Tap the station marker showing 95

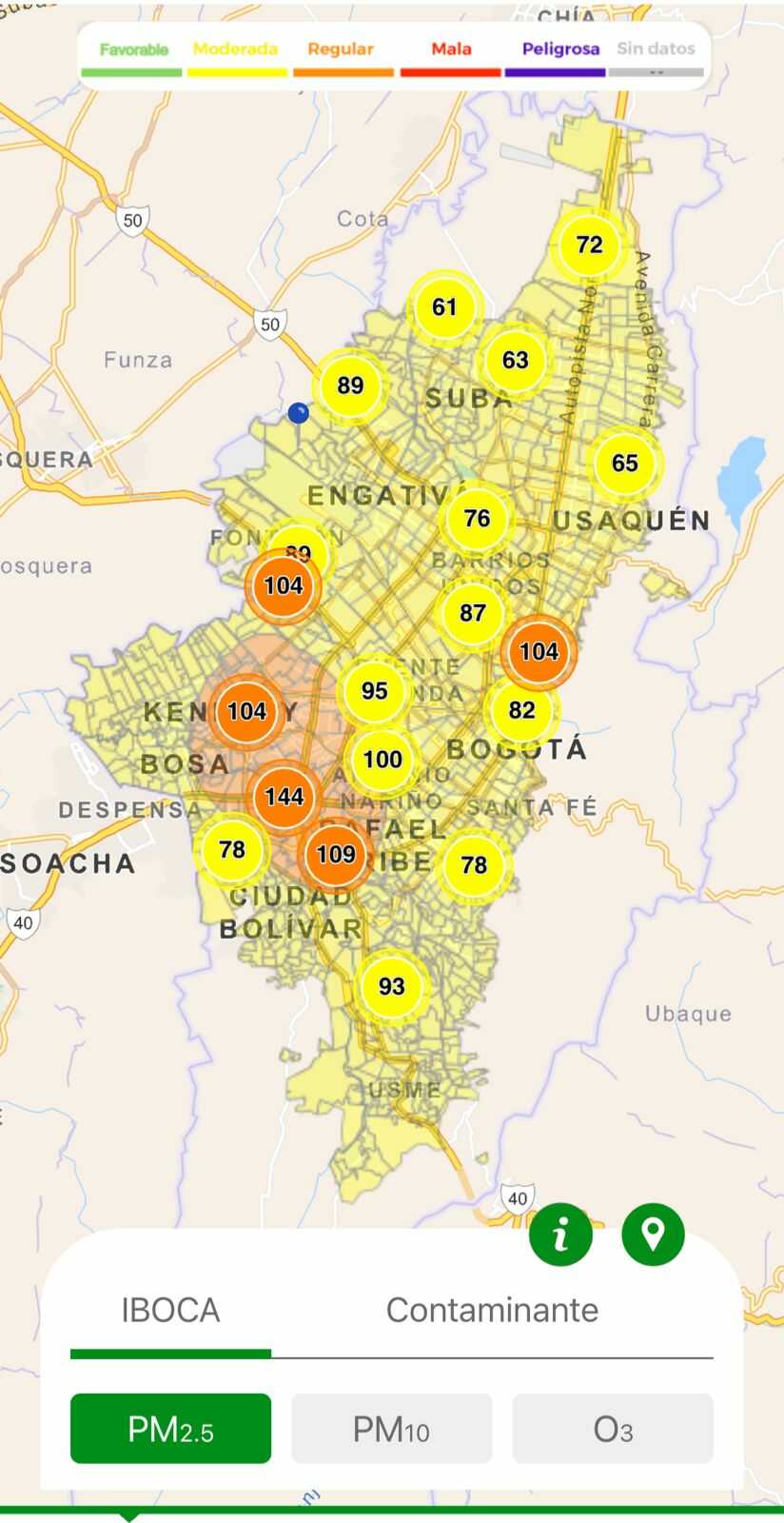[375, 691]
